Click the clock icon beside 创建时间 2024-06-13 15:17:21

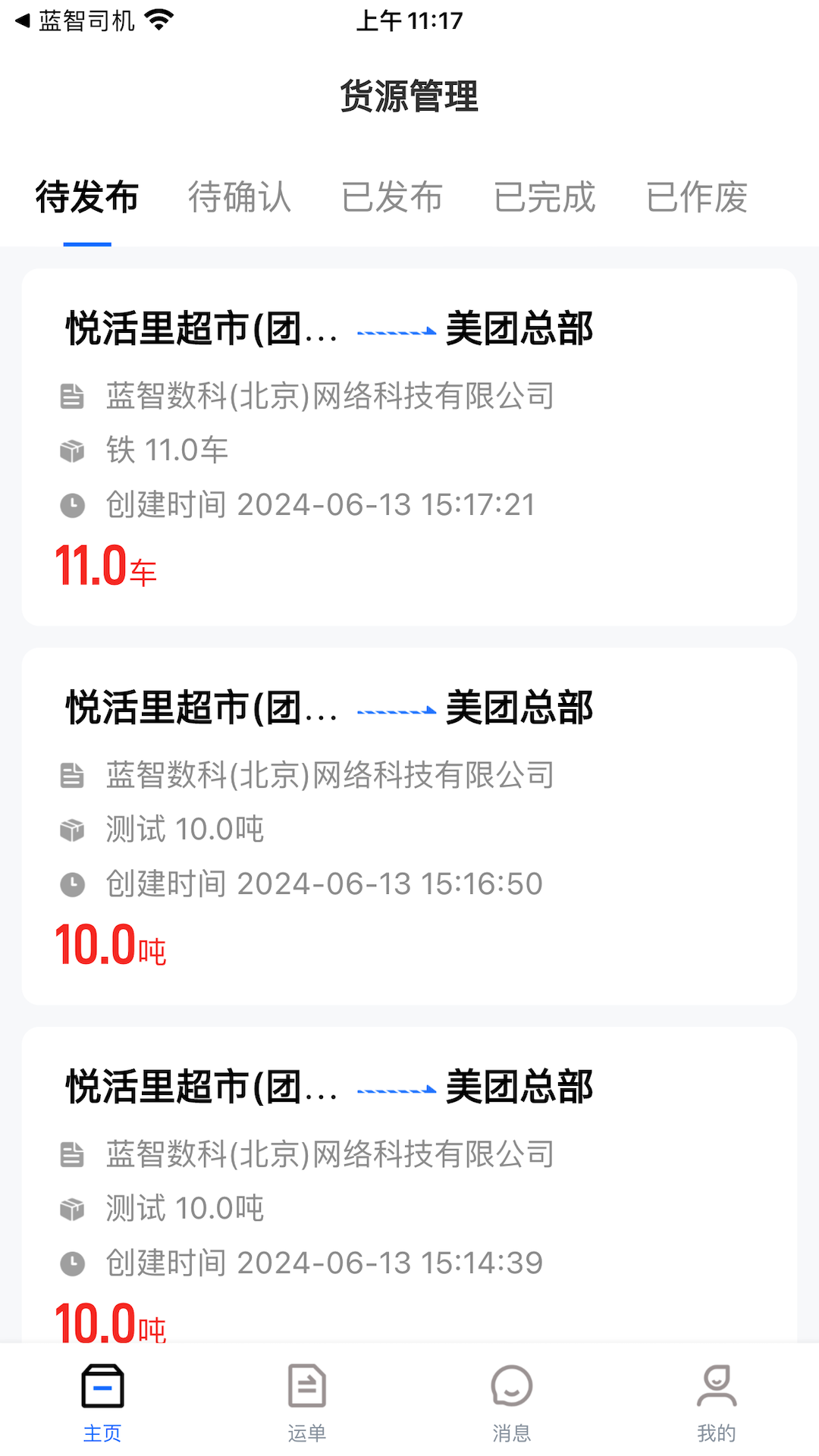[x=73, y=504]
